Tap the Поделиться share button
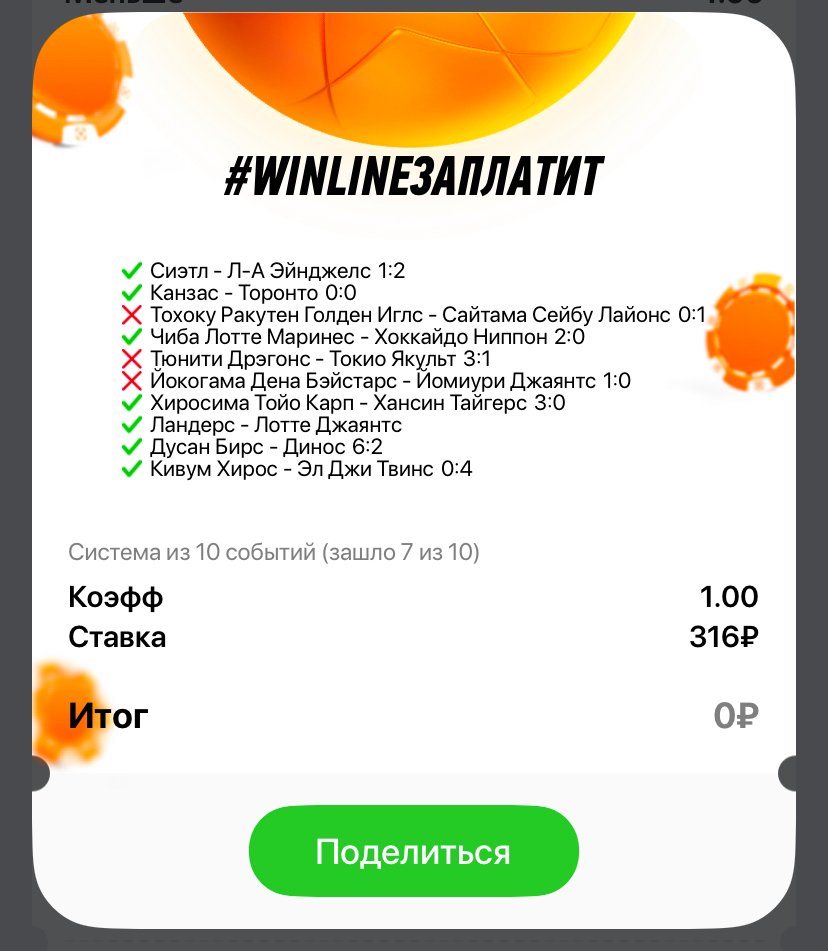The width and height of the screenshot is (828, 951). [x=413, y=852]
